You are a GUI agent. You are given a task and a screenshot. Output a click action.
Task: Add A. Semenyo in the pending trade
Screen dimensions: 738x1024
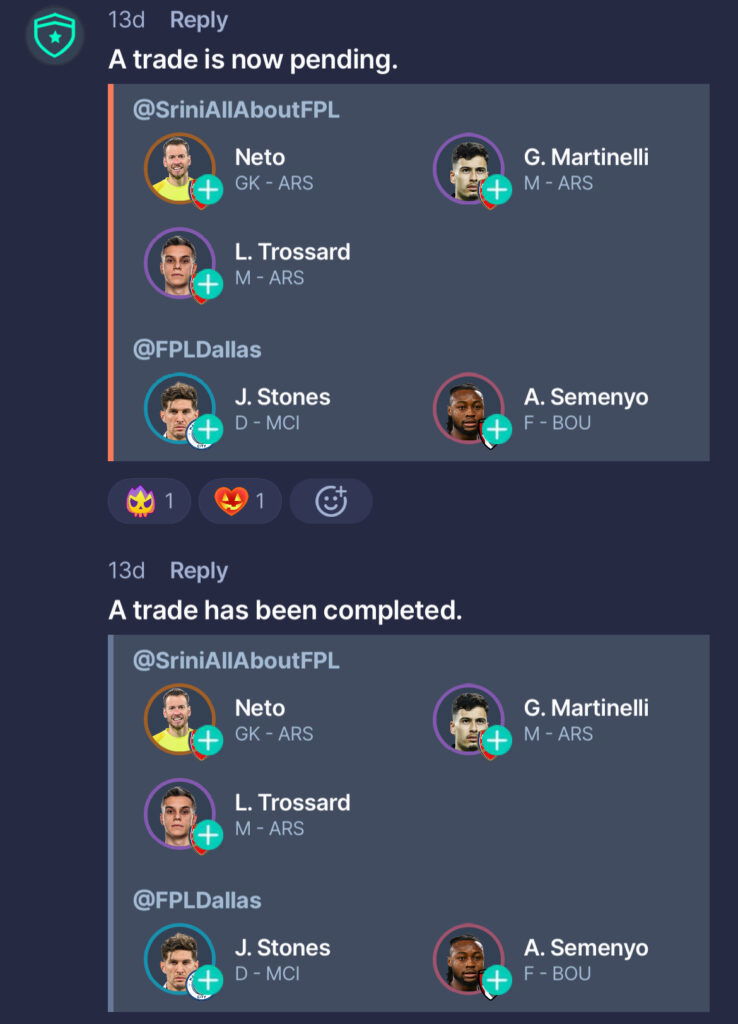(497, 430)
